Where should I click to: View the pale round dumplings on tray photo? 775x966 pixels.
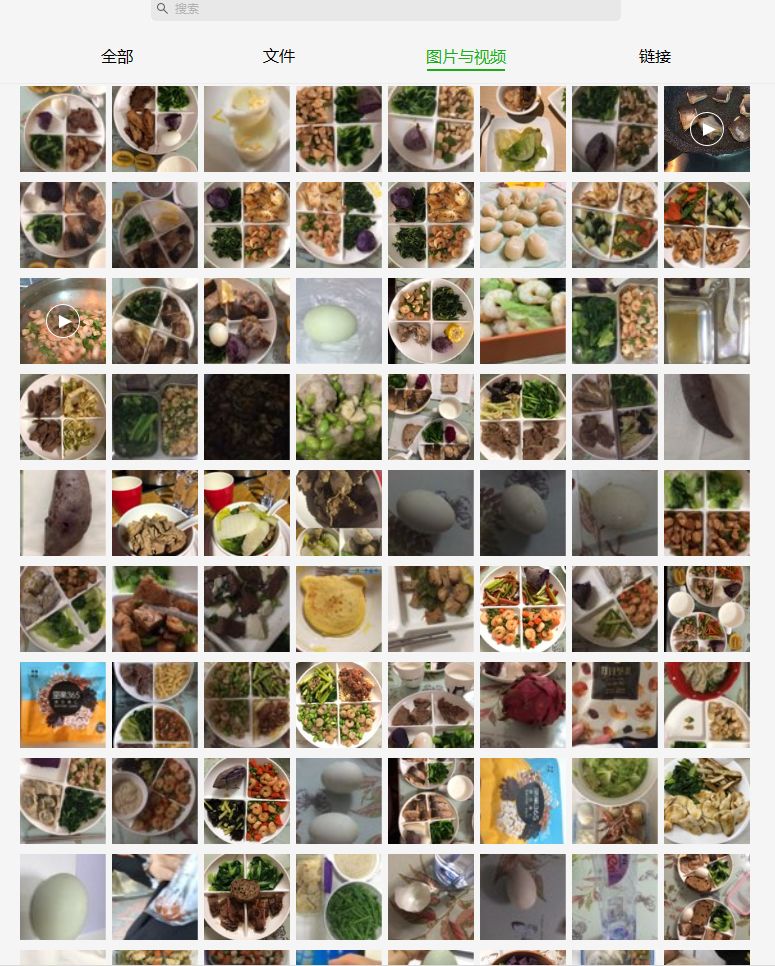click(523, 225)
